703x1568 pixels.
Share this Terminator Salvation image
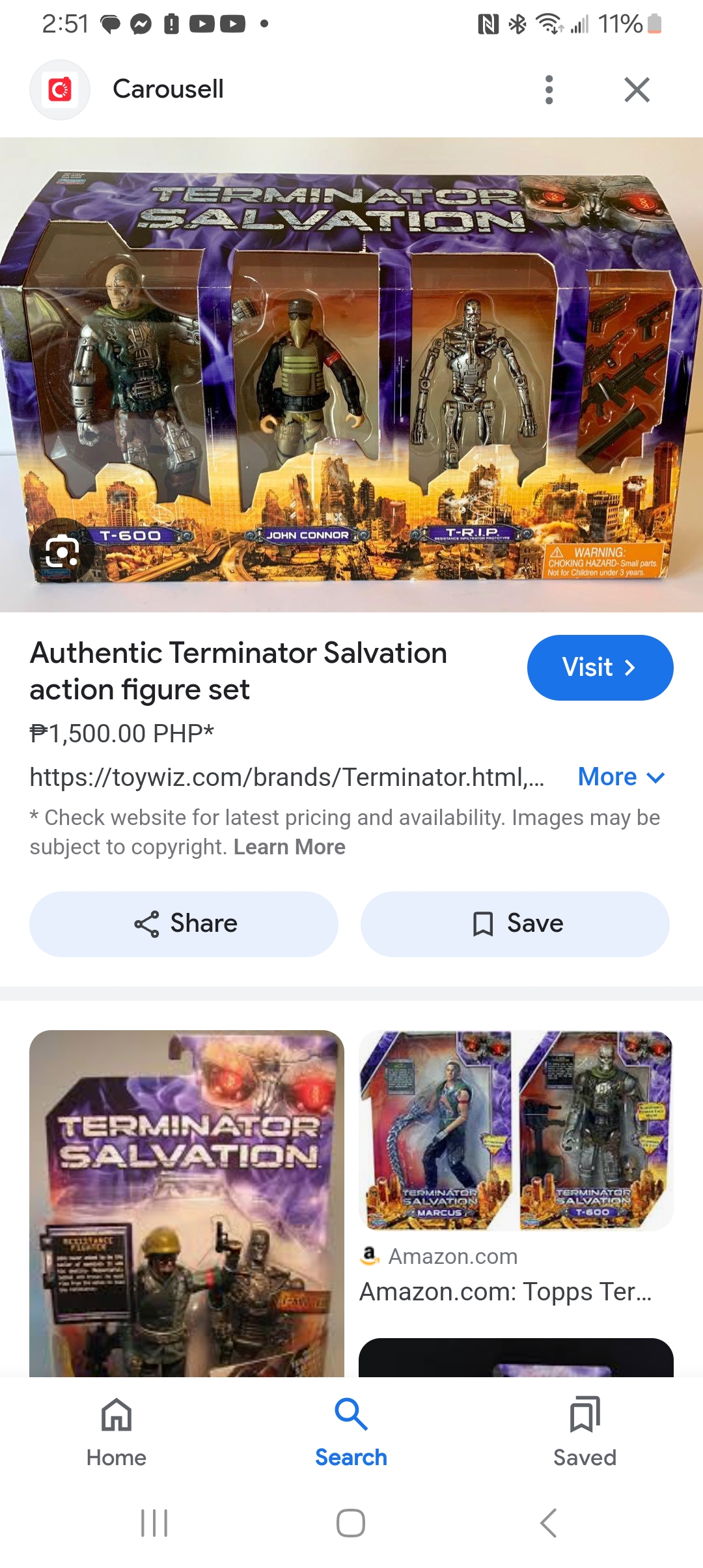(184, 924)
